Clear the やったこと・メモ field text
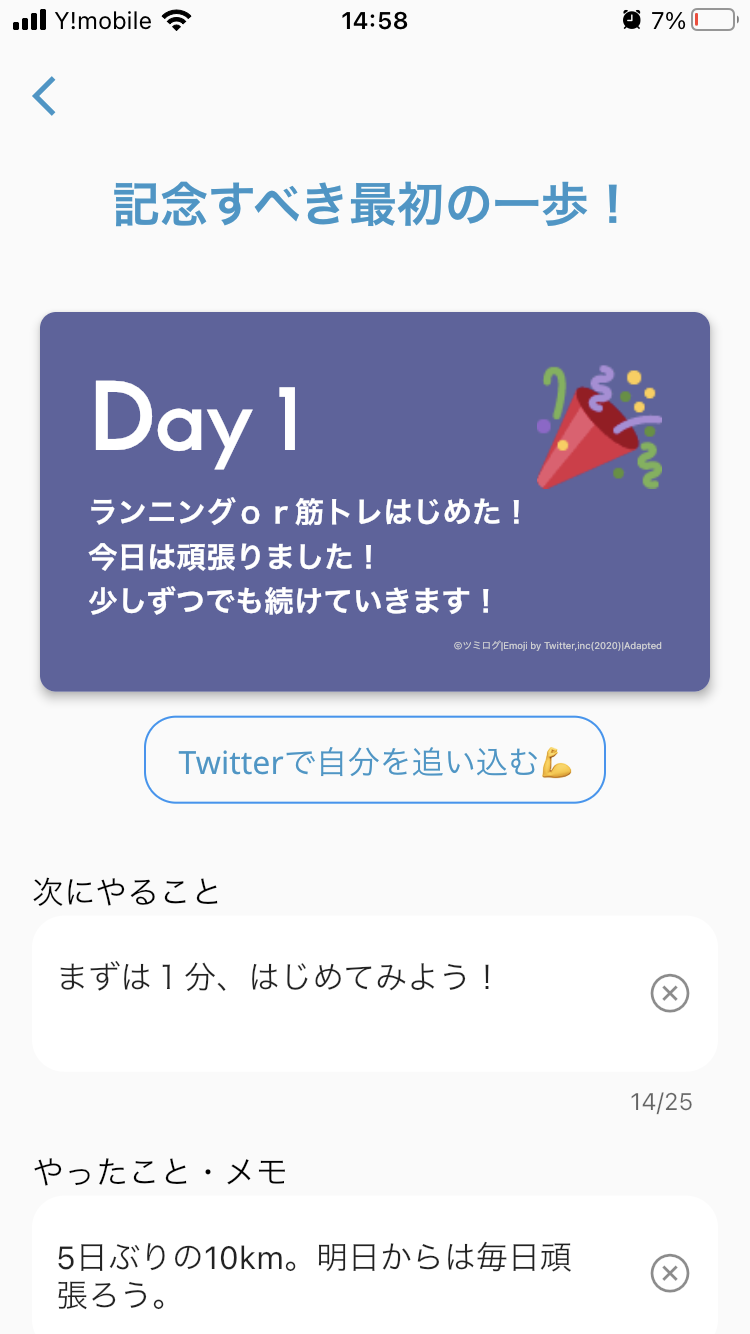The width and height of the screenshot is (750, 1334). [x=669, y=1273]
